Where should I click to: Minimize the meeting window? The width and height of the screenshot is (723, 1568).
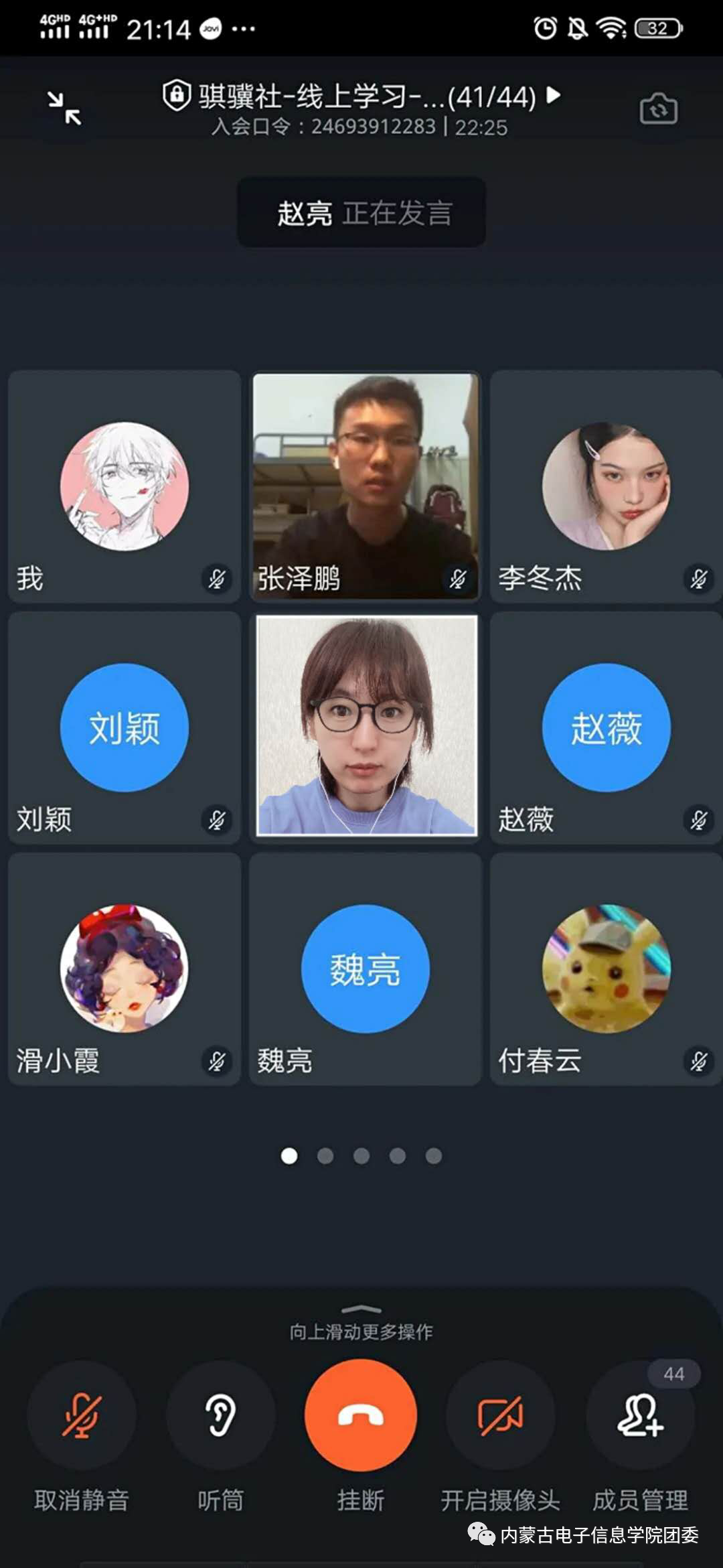(x=64, y=108)
